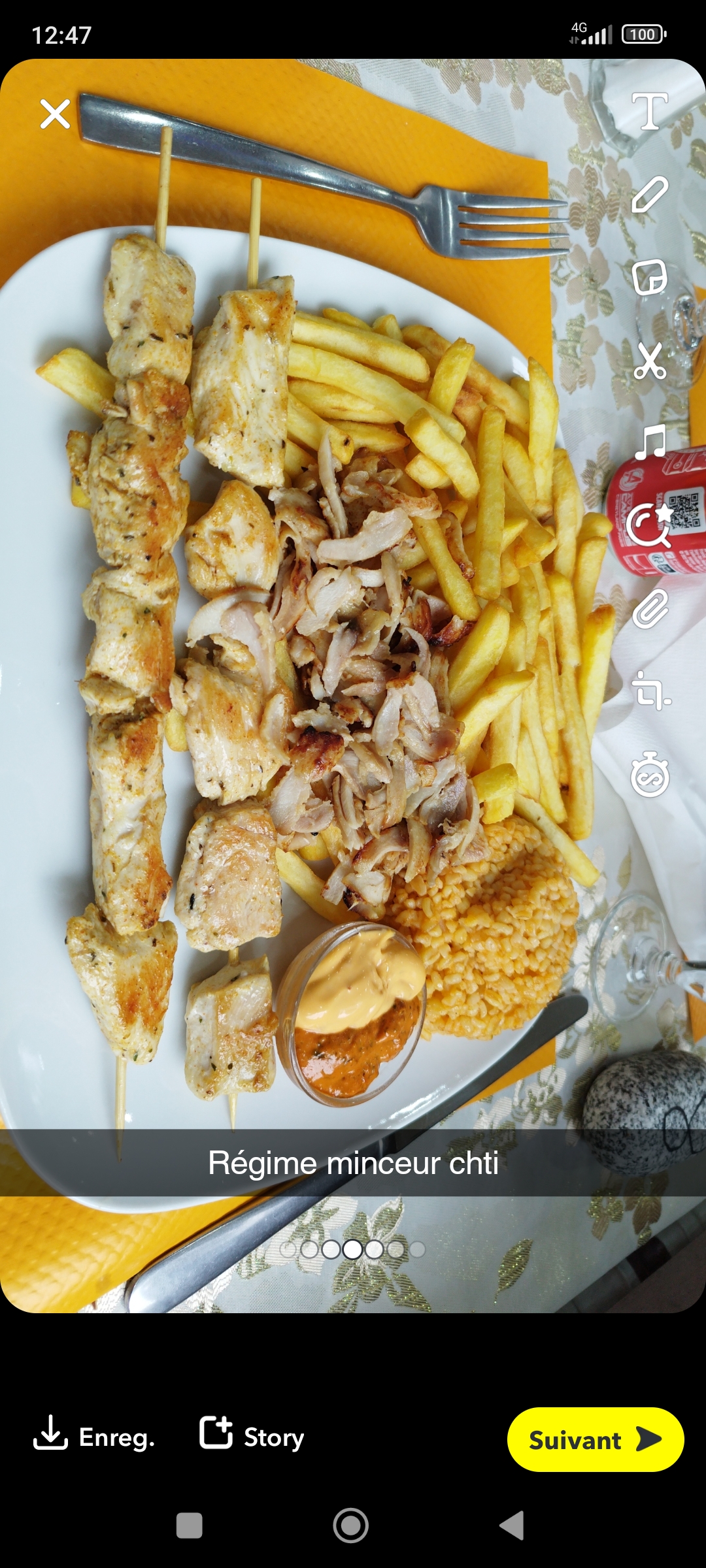Tap the filter page indicator dots
The image size is (706, 1568).
352,1249
